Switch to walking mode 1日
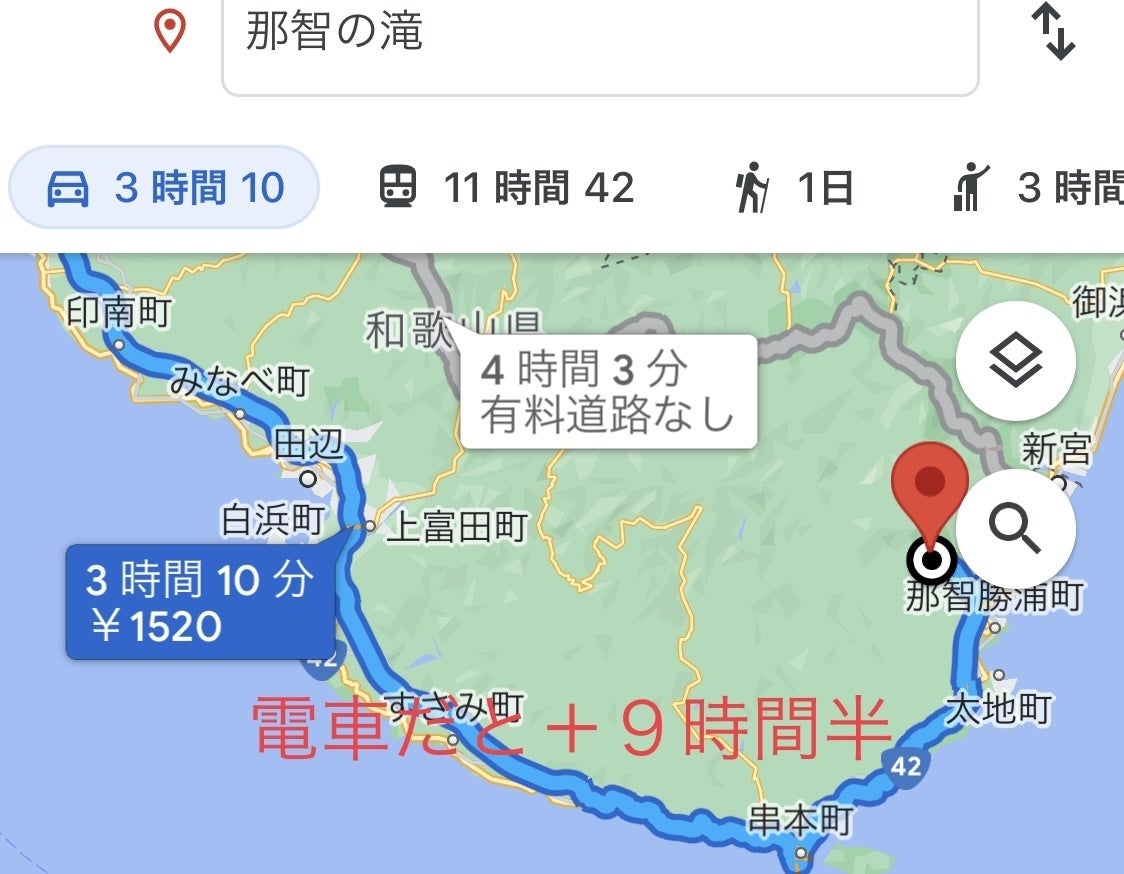The width and height of the screenshot is (1124, 874). 795,188
